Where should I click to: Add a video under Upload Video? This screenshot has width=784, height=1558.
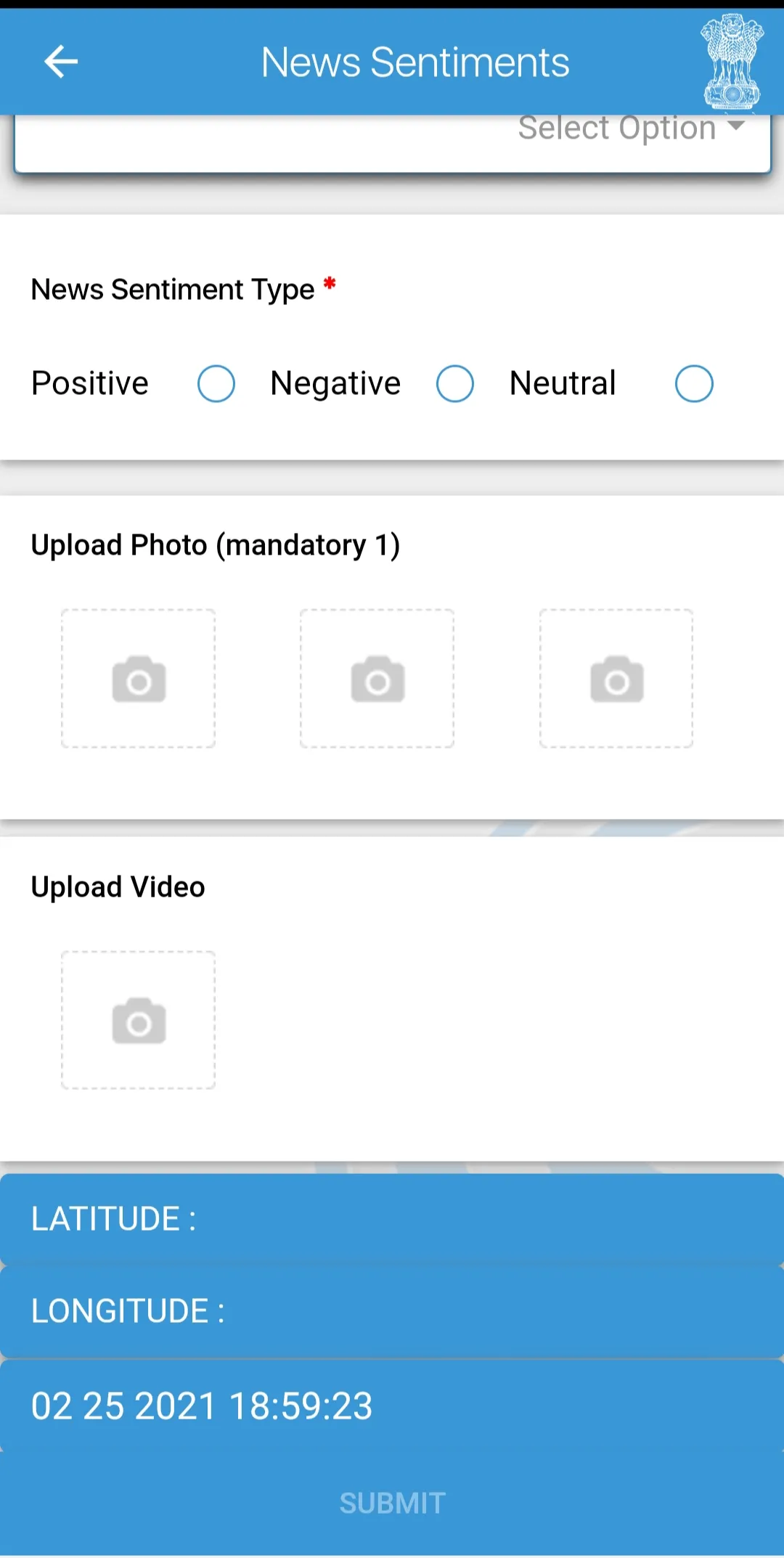pos(139,1020)
